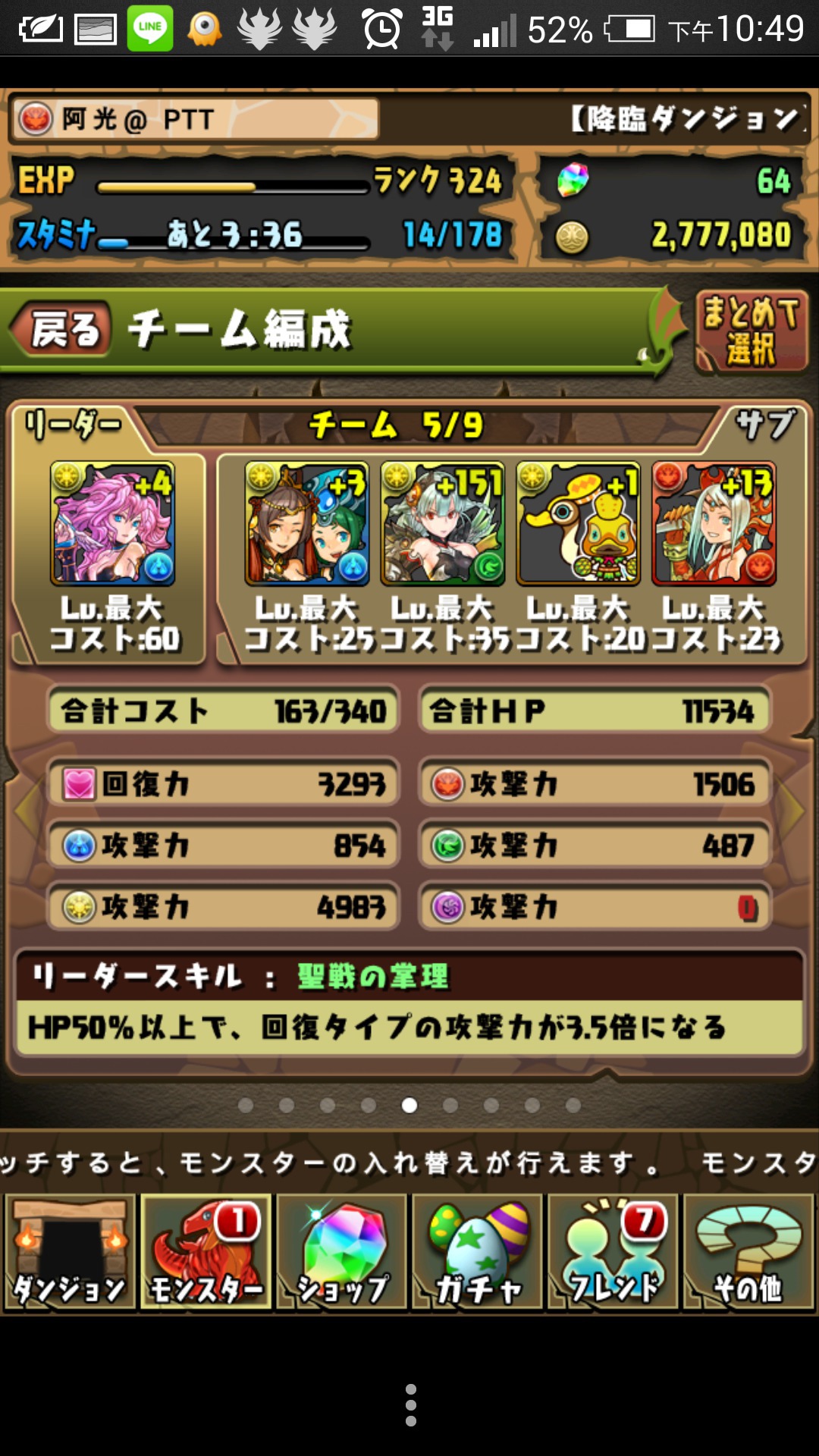The height and width of the screenshot is (1456, 819).
Task: Select the yellow duck sub monster
Action: point(578,524)
